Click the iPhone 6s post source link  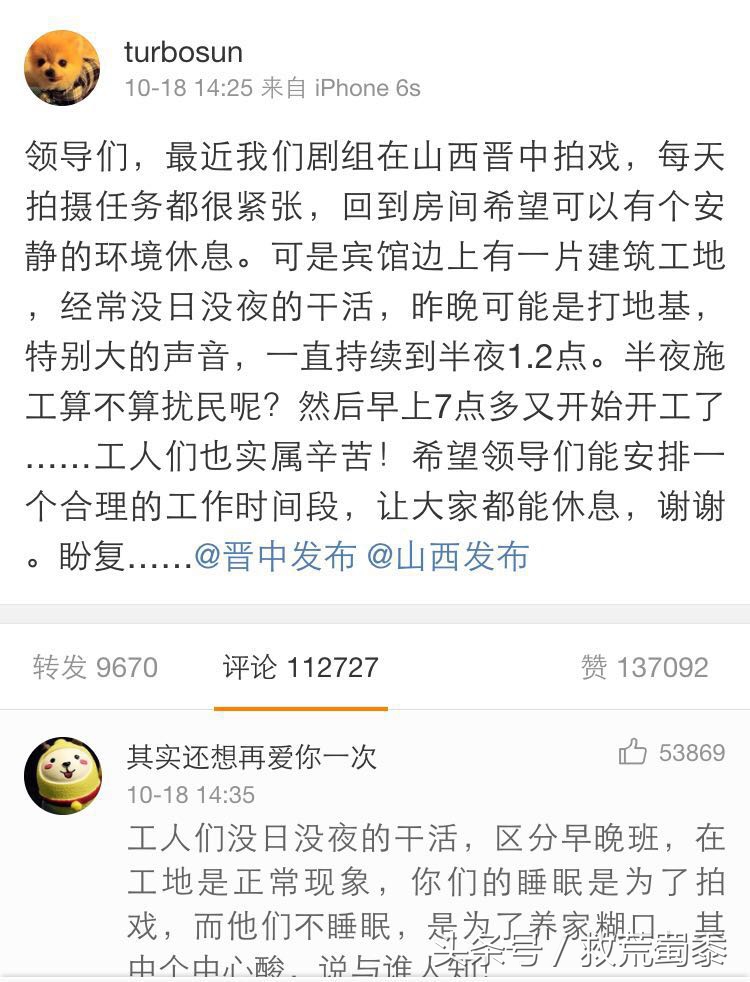365,88
